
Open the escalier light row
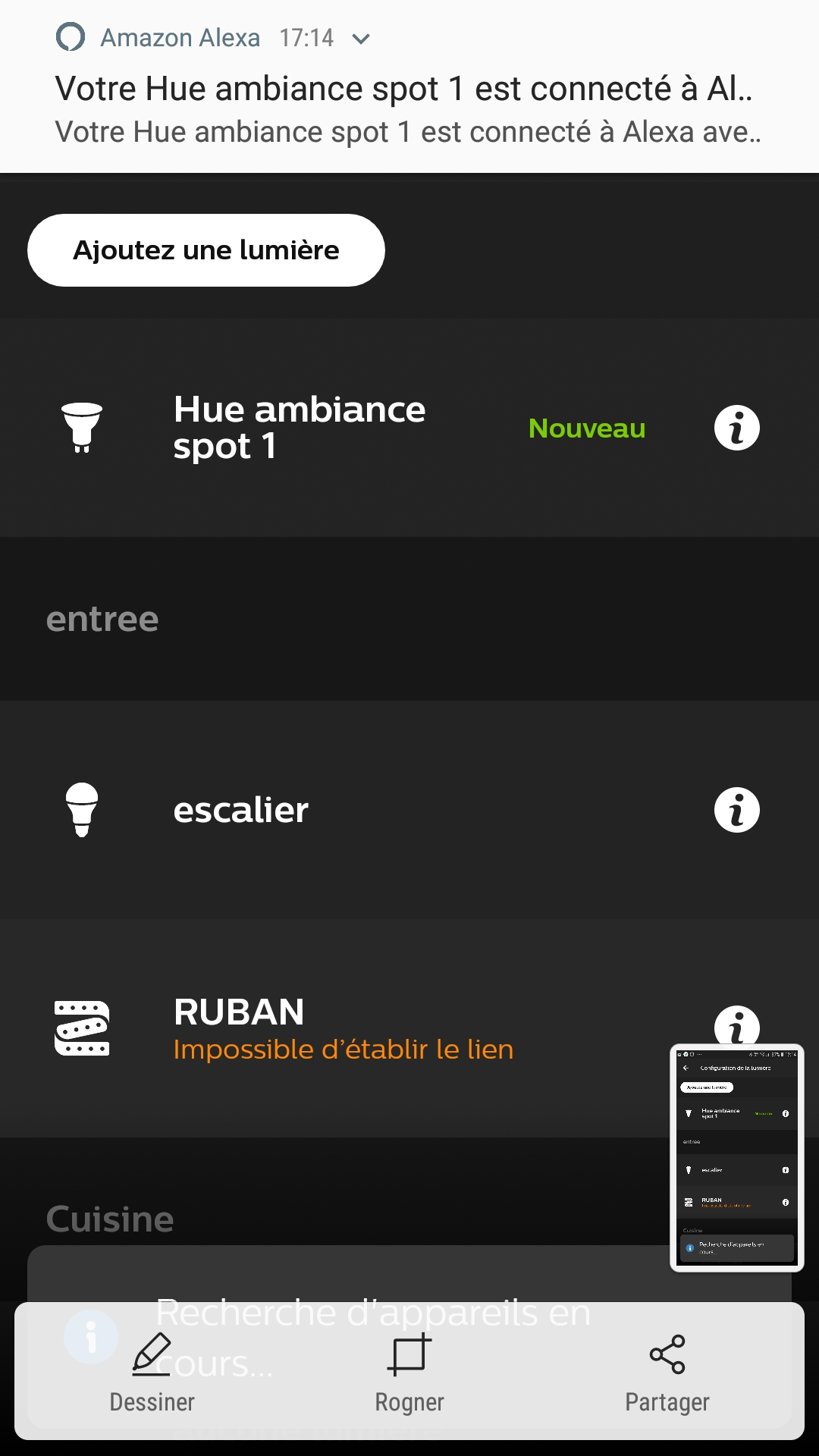pyautogui.click(x=409, y=810)
